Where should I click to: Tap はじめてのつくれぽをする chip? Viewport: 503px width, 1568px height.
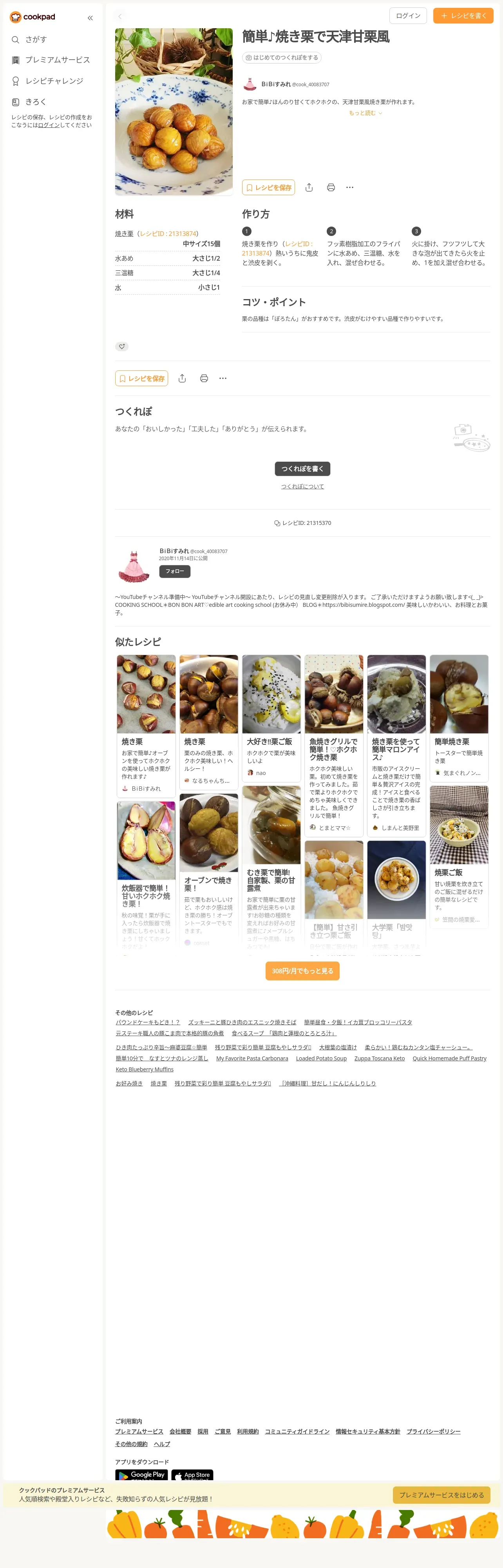click(282, 58)
